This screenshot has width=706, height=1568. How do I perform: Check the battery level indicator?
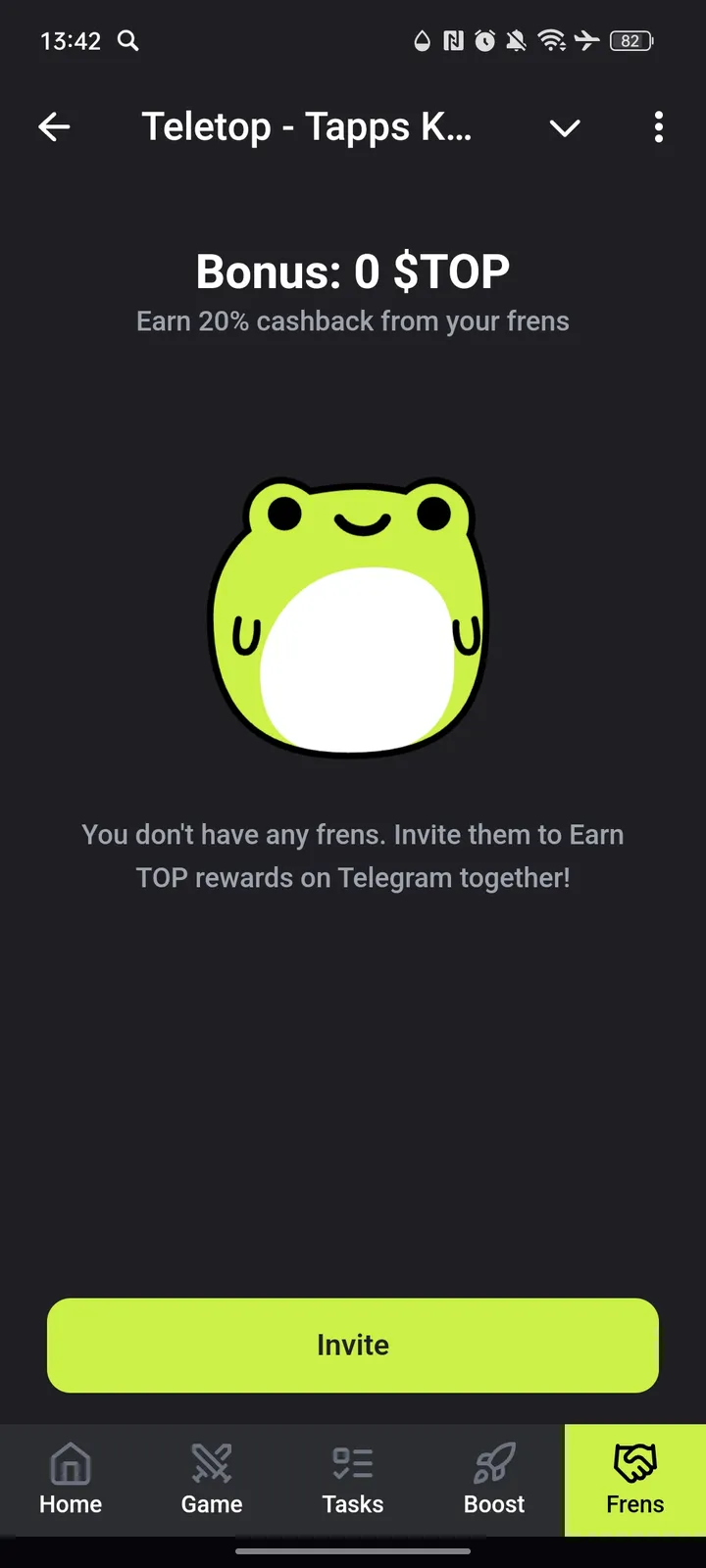[631, 41]
